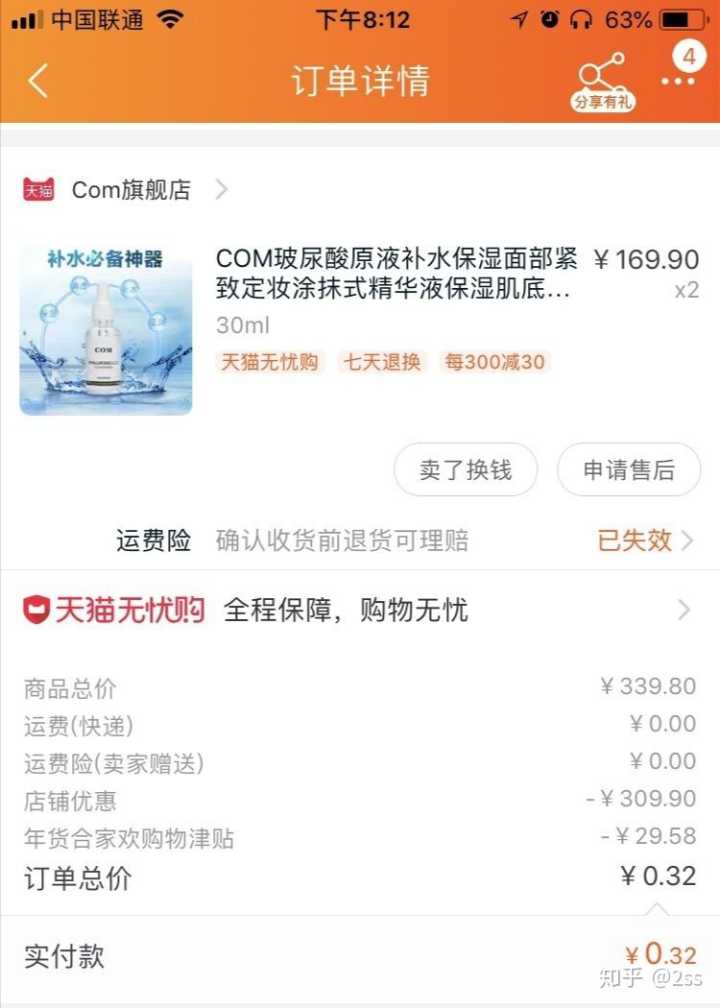Tap the 卖了换钱 button
The image size is (720, 1008).
click(466, 469)
